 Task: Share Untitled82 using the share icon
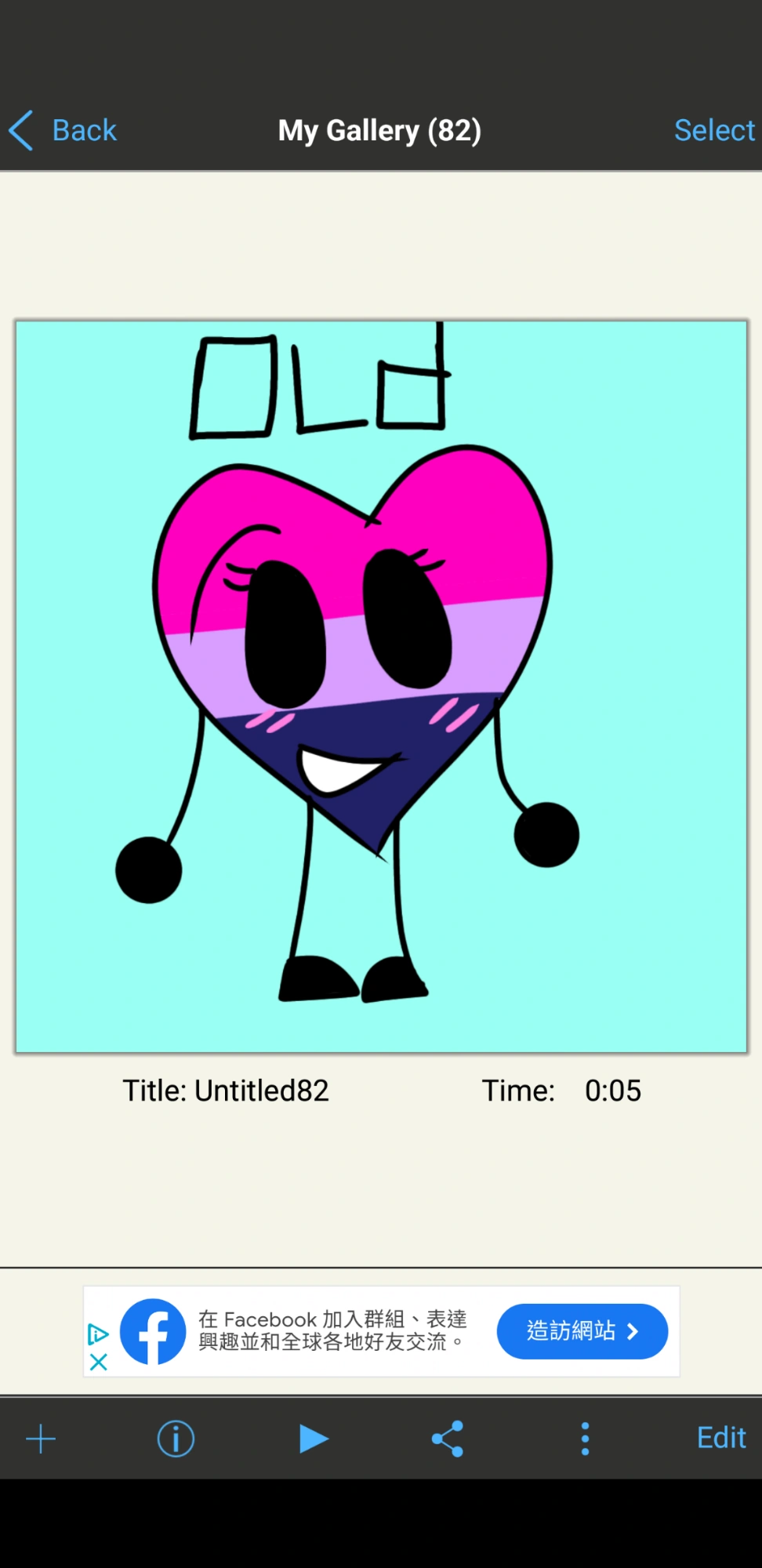pos(448,1439)
